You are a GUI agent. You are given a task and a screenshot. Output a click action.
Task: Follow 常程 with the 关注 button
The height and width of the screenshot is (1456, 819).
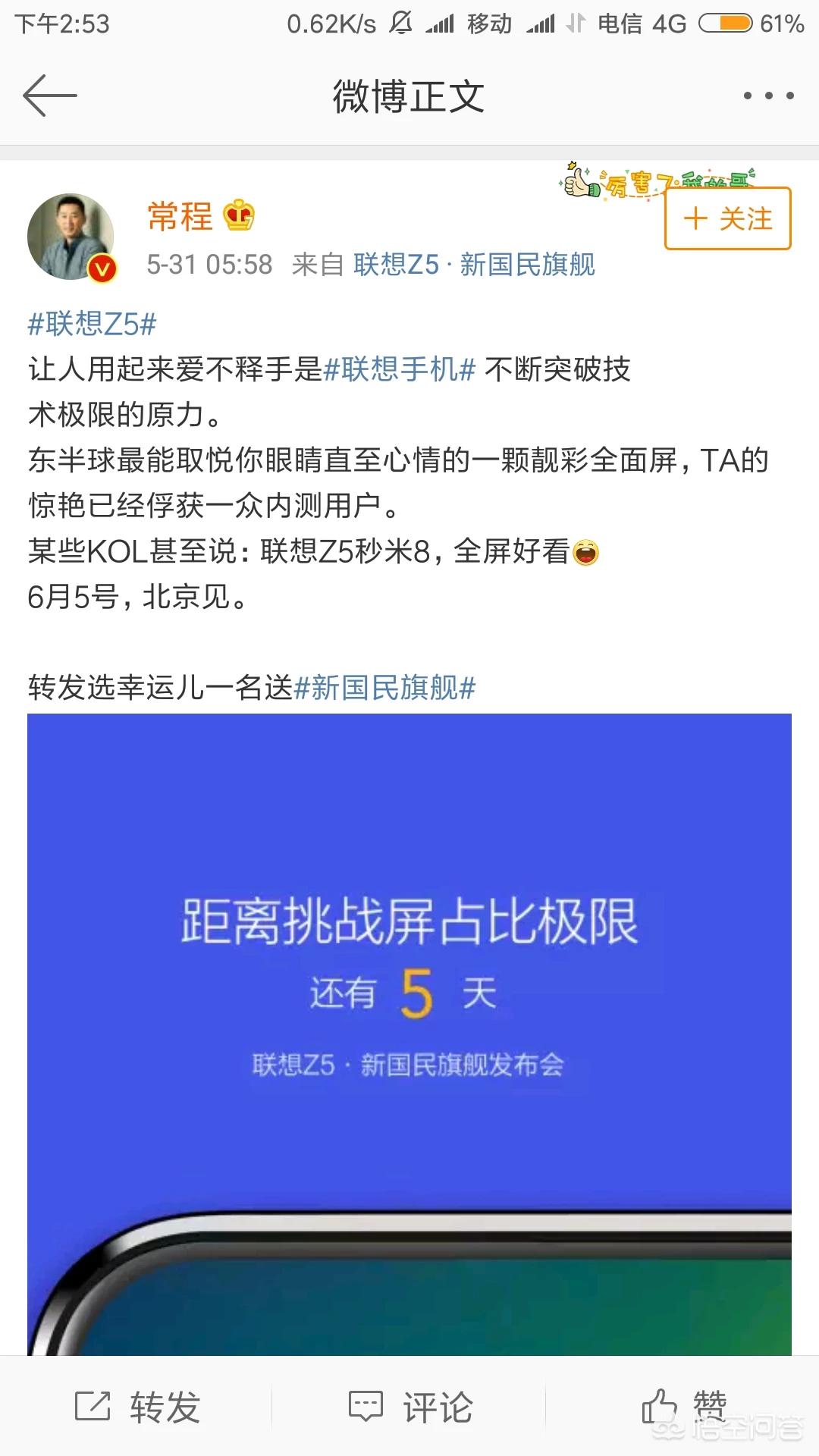pos(728,218)
